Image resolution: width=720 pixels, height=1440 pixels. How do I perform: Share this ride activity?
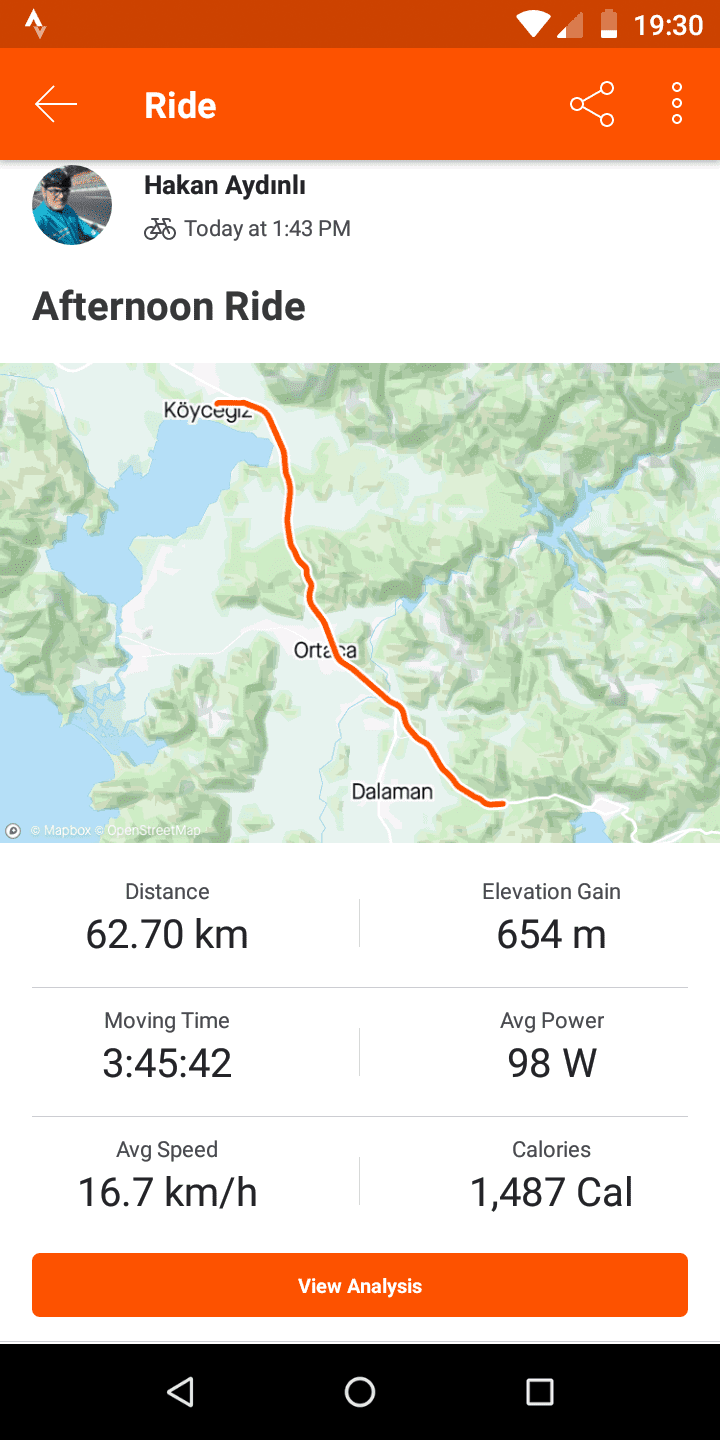coord(592,104)
